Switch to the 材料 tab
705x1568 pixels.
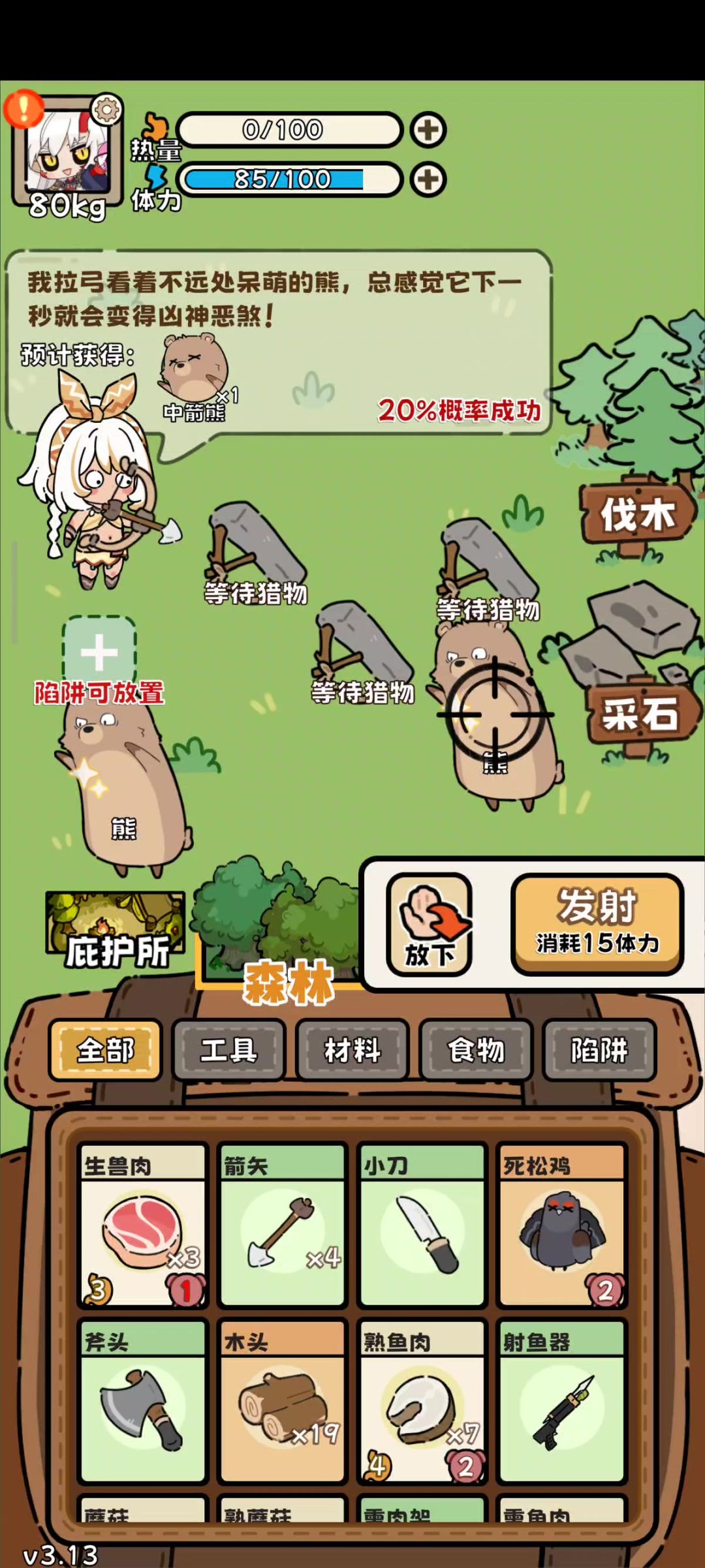[x=352, y=1050]
